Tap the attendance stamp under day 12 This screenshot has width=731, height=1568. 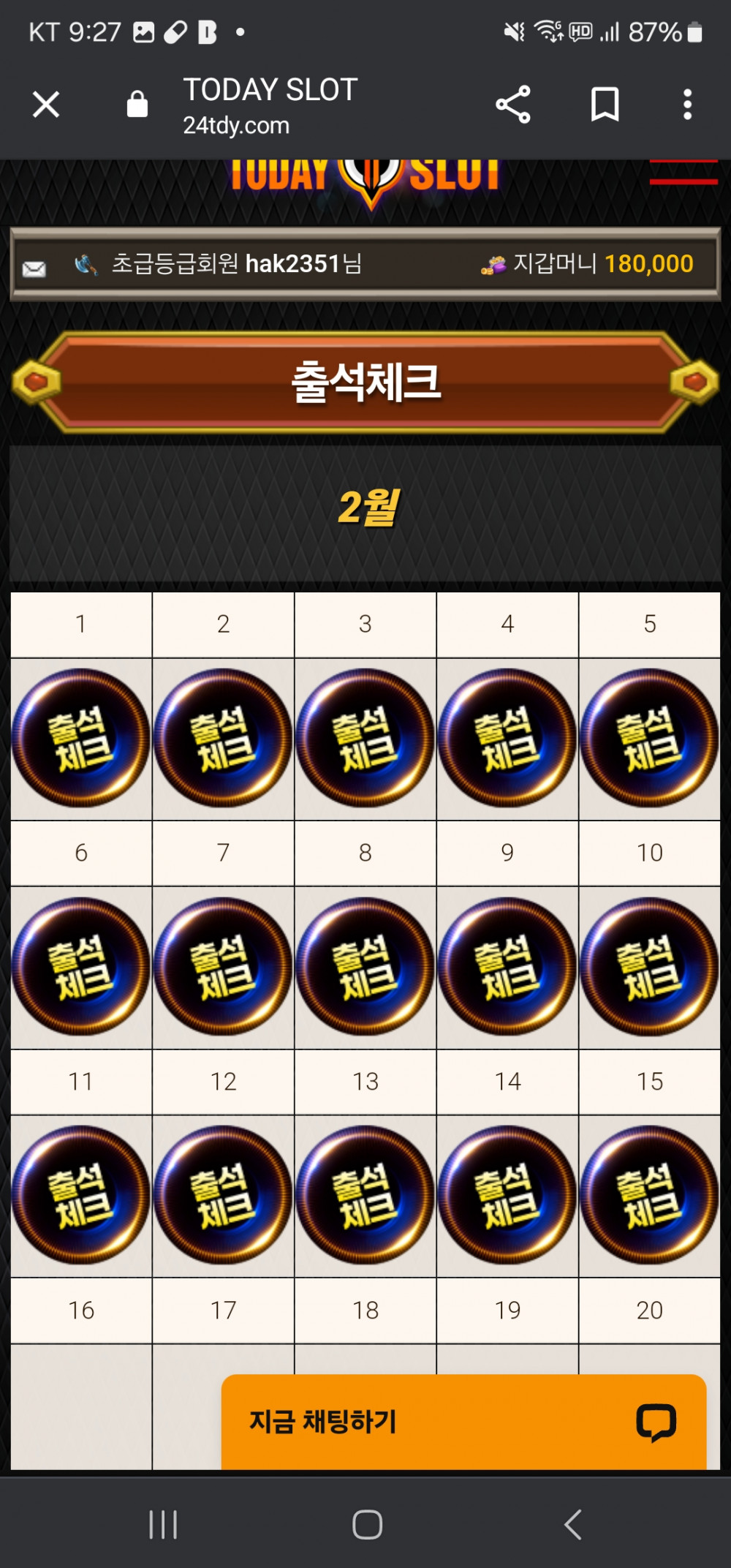coord(223,1195)
